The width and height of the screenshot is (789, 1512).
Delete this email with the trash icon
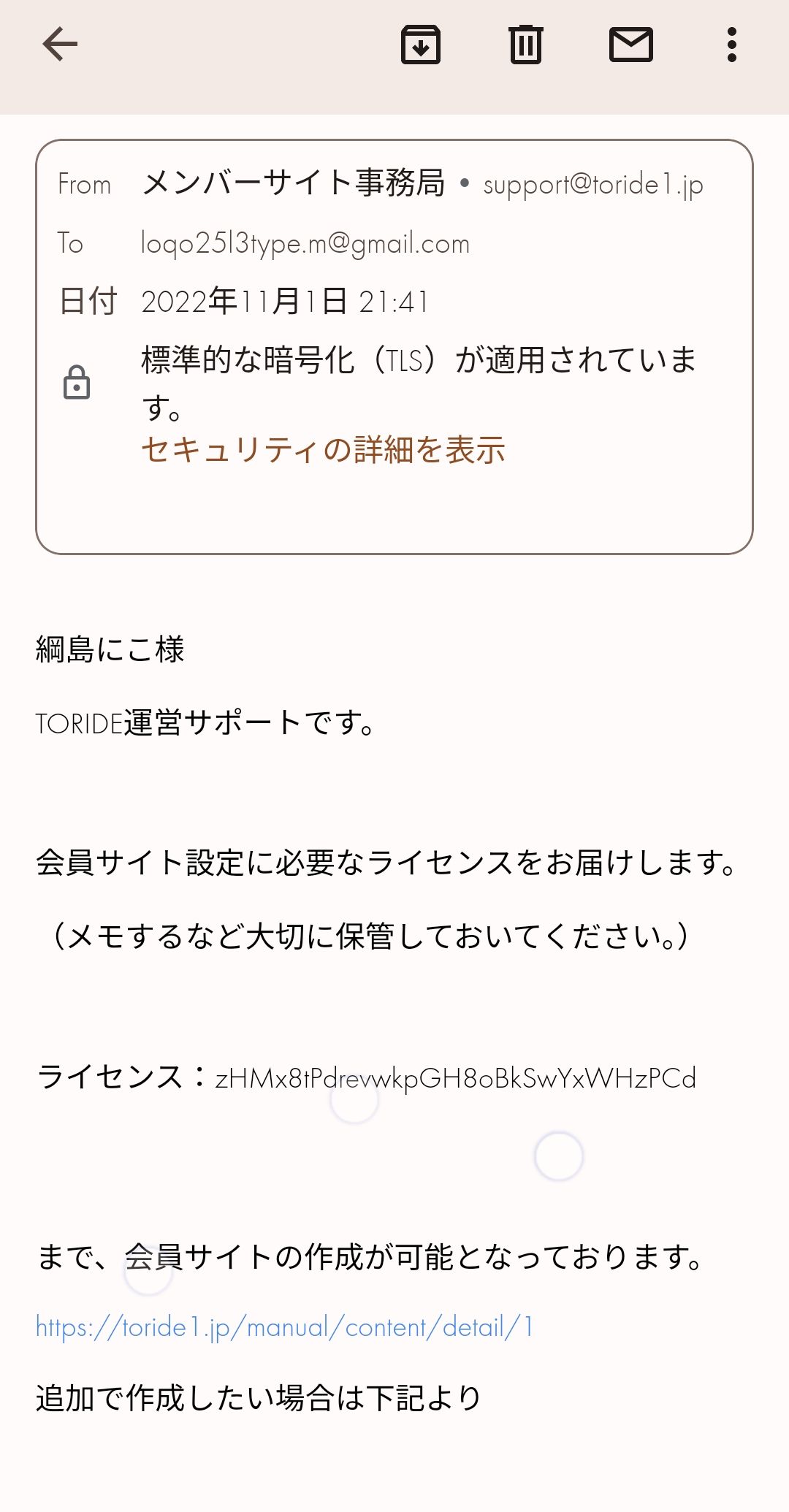(526, 45)
